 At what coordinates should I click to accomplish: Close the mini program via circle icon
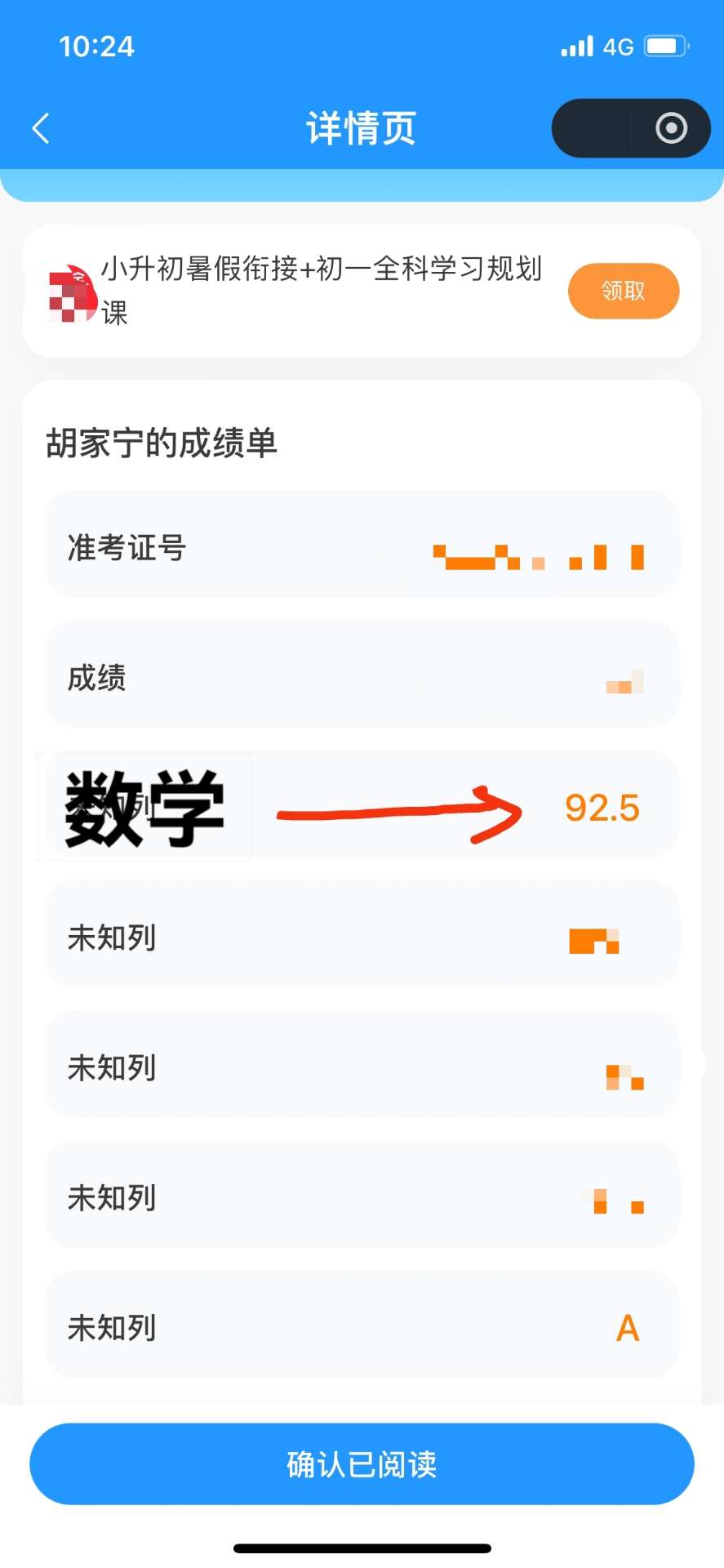pyautogui.click(x=671, y=128)
